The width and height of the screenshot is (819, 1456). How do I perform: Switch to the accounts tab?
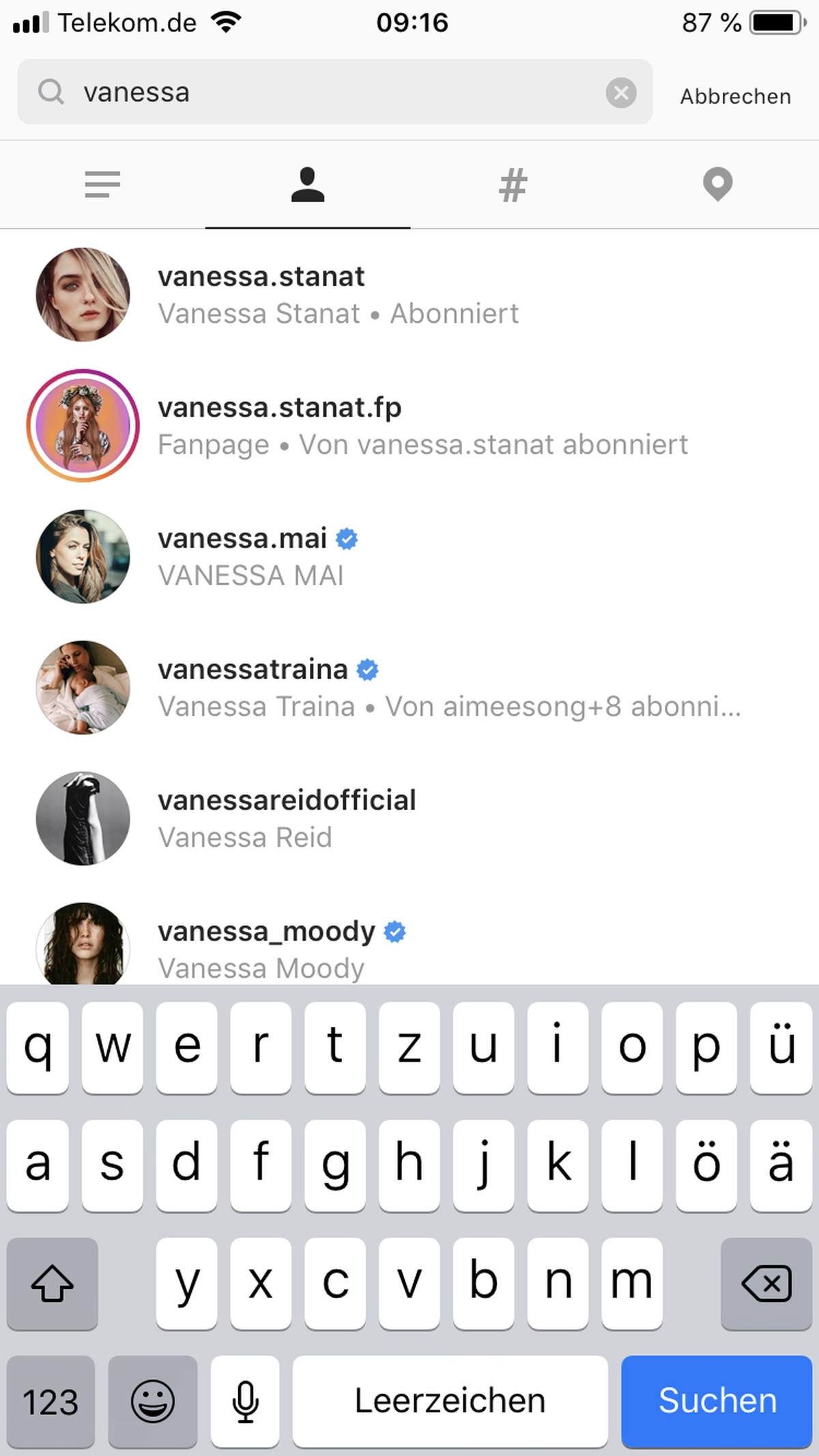[x=308, y=184]
